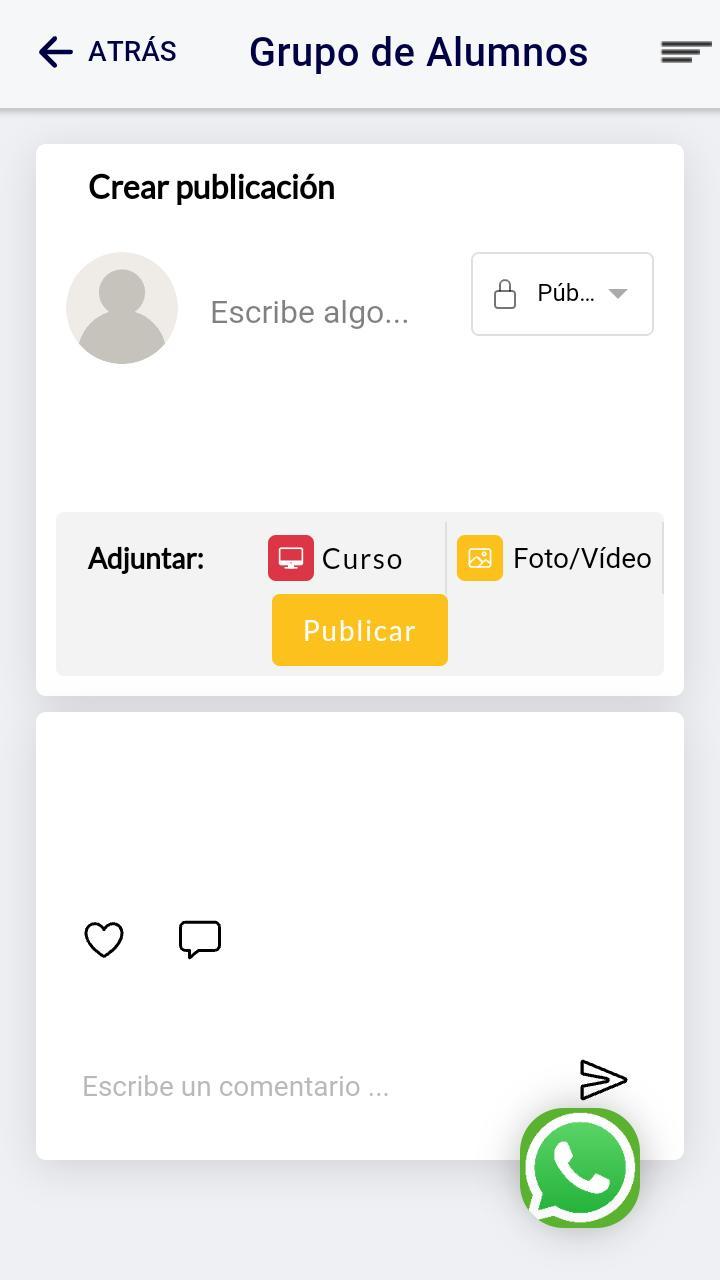Click the Escribe algo... post field

pyautogui.click(x=308, y=312)
